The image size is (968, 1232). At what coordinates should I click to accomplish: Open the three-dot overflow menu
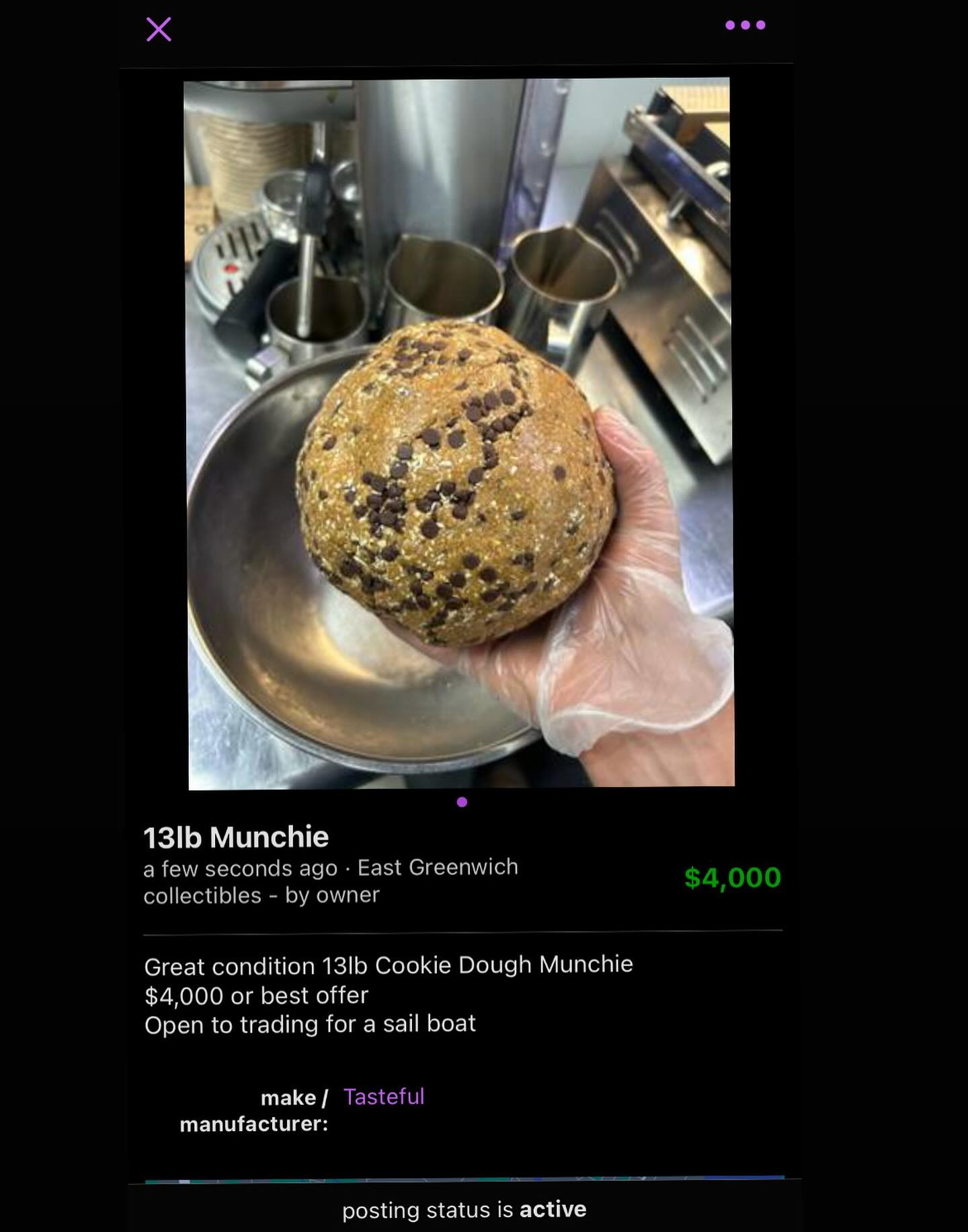coord(745,26)
